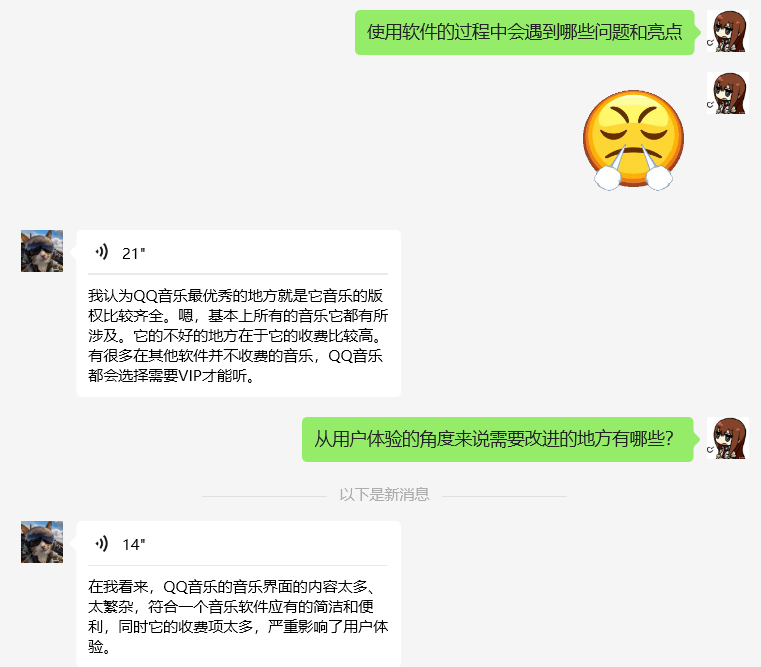Open the anime girl avatar beside the top message
This screenshot has height=667, width=761.
727,31
